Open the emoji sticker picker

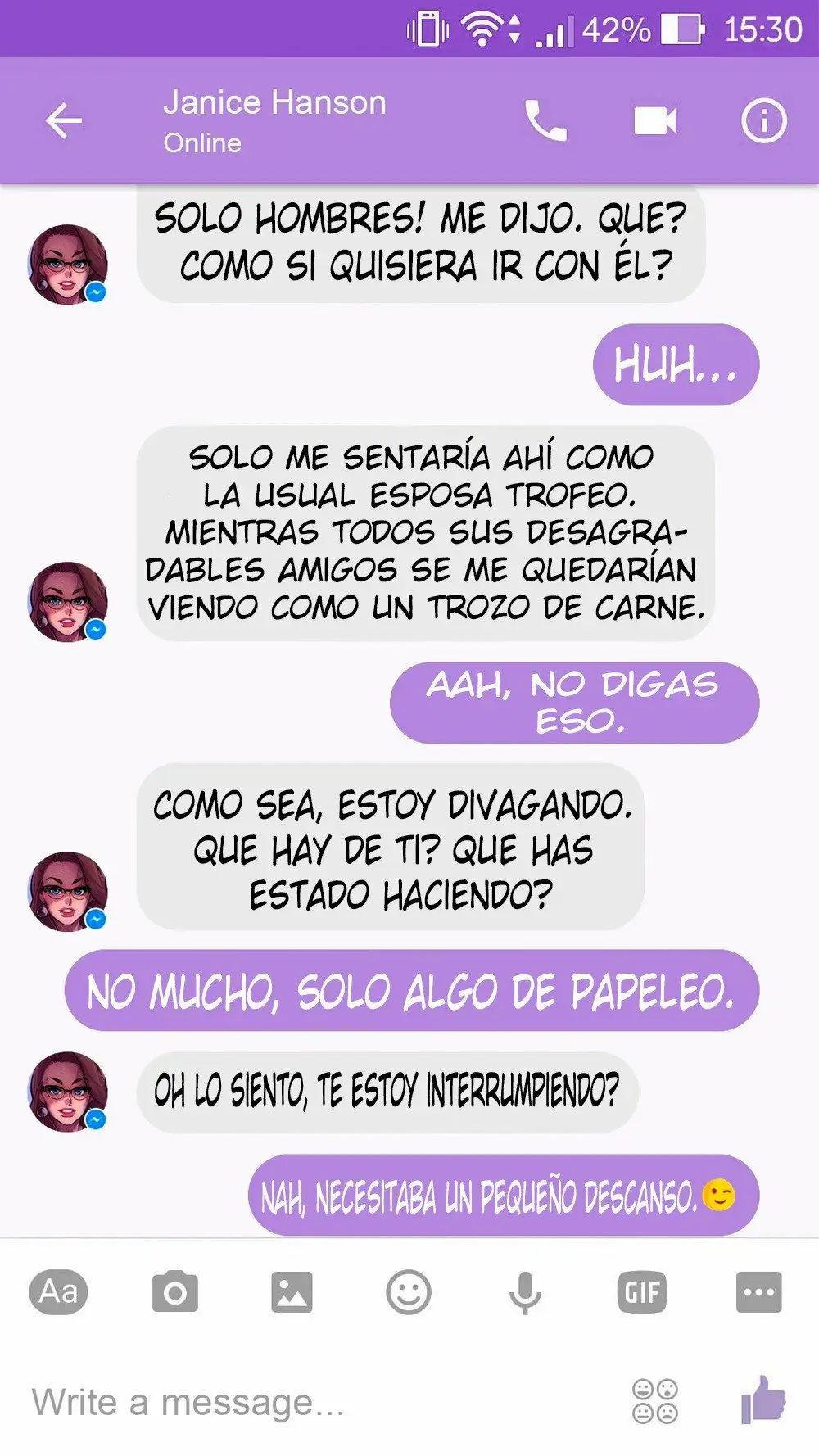pos(408,1292)
